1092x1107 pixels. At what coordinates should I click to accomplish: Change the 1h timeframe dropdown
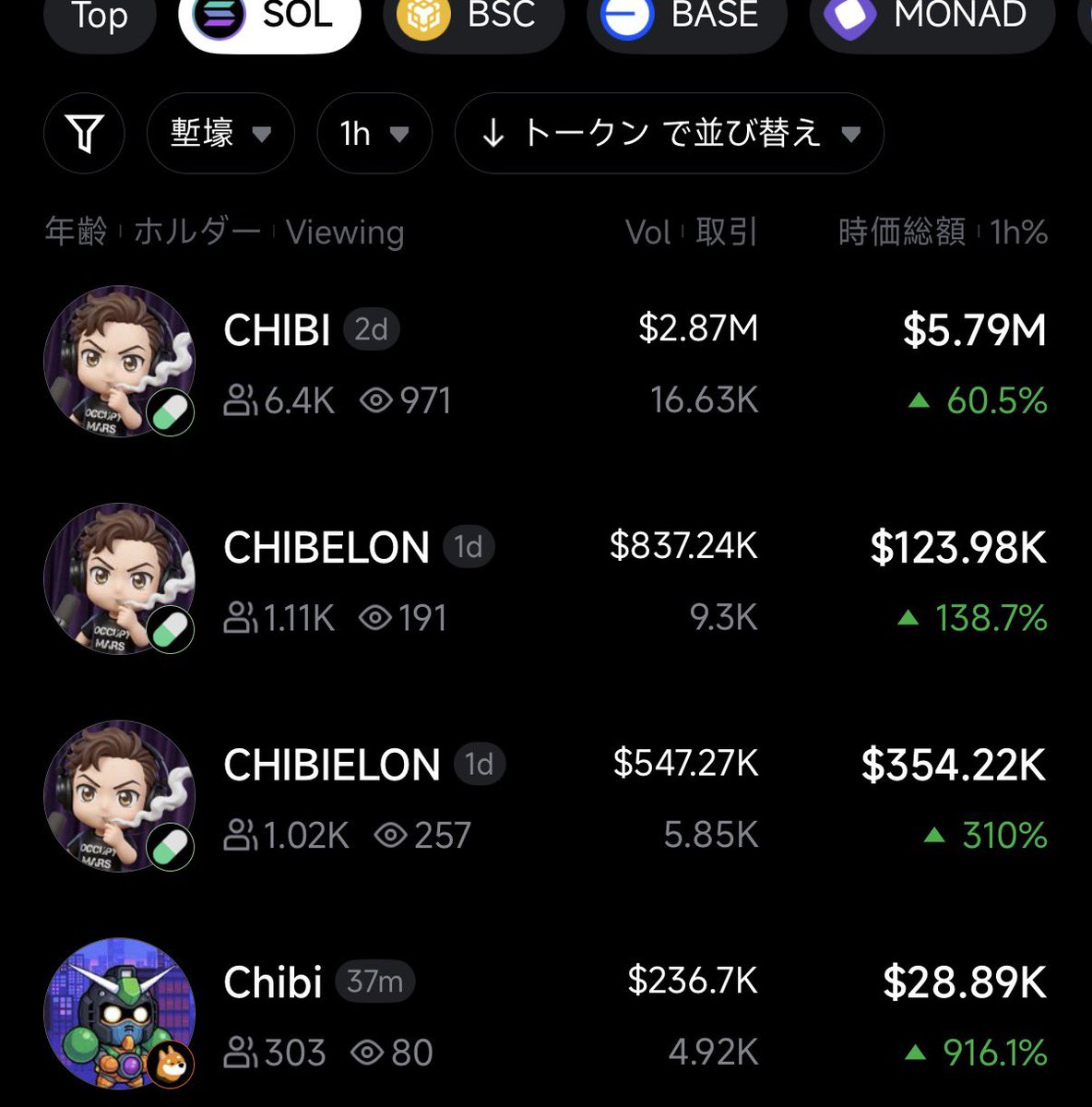point(374,134)
